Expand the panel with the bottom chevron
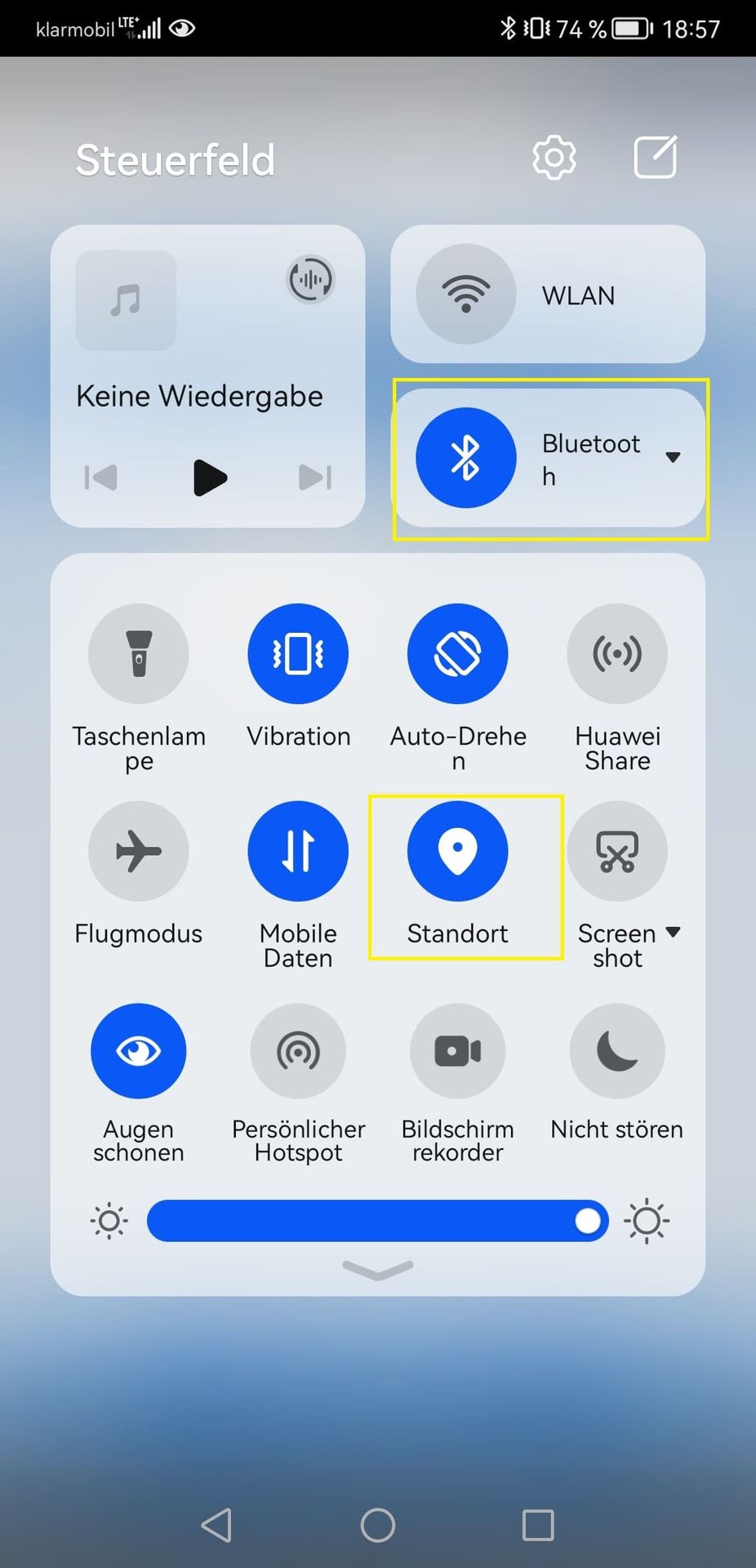Viewport: 756px width, 1568px height. coord(377,1269)
